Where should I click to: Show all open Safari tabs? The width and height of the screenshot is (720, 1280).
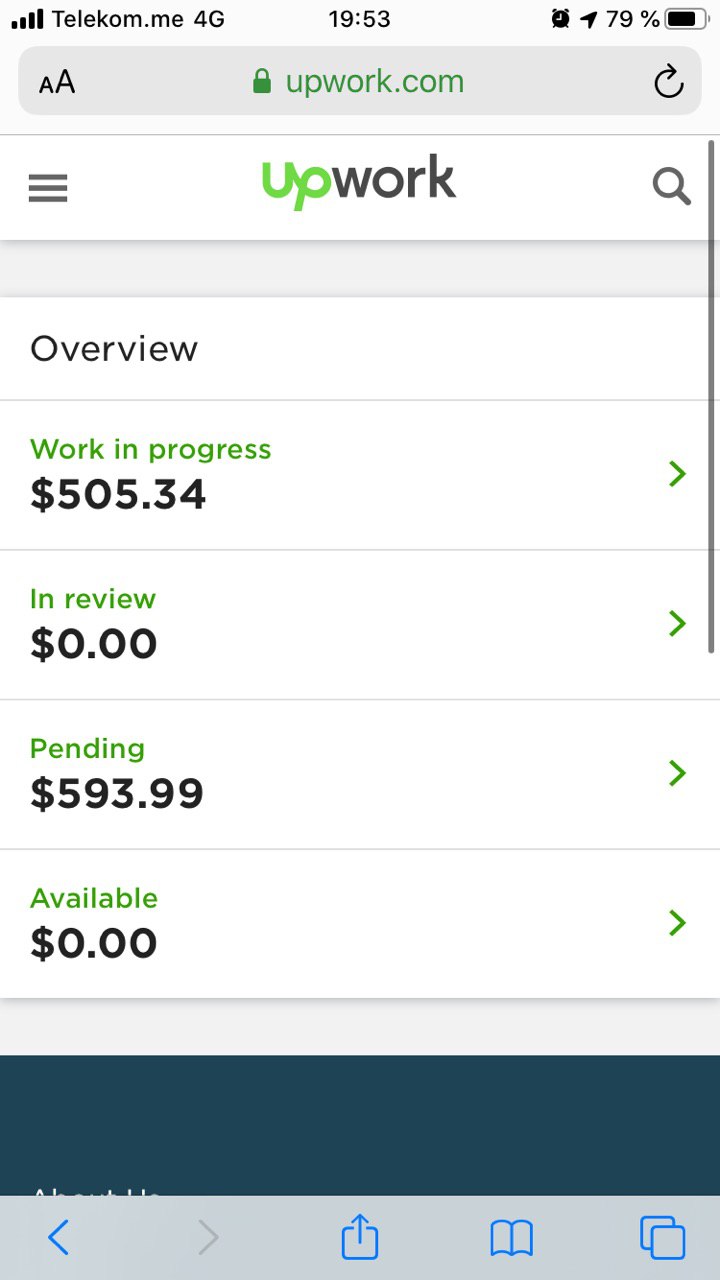tap(662, 1238)
